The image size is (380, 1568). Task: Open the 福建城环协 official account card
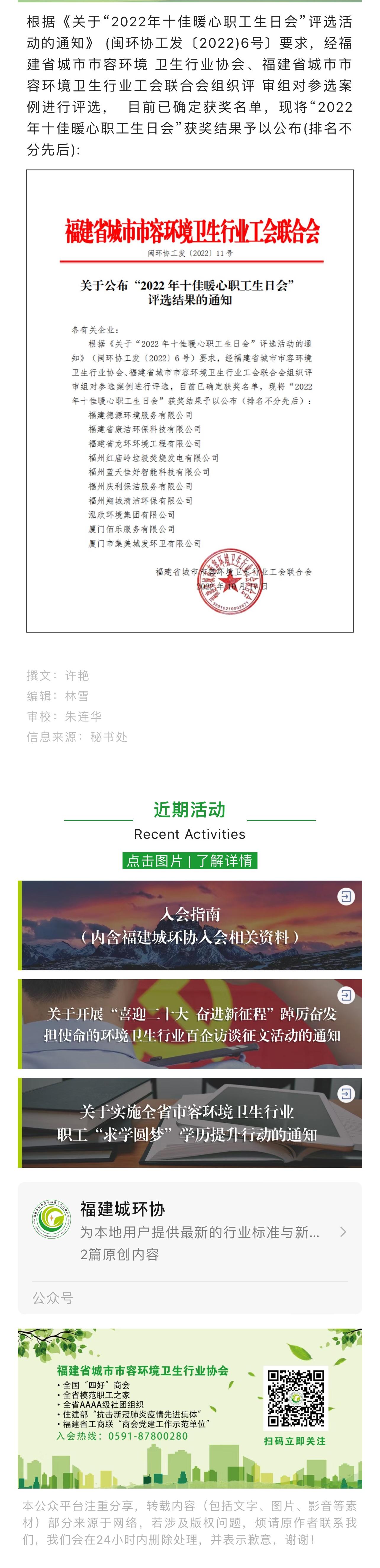pos(190,1232)
